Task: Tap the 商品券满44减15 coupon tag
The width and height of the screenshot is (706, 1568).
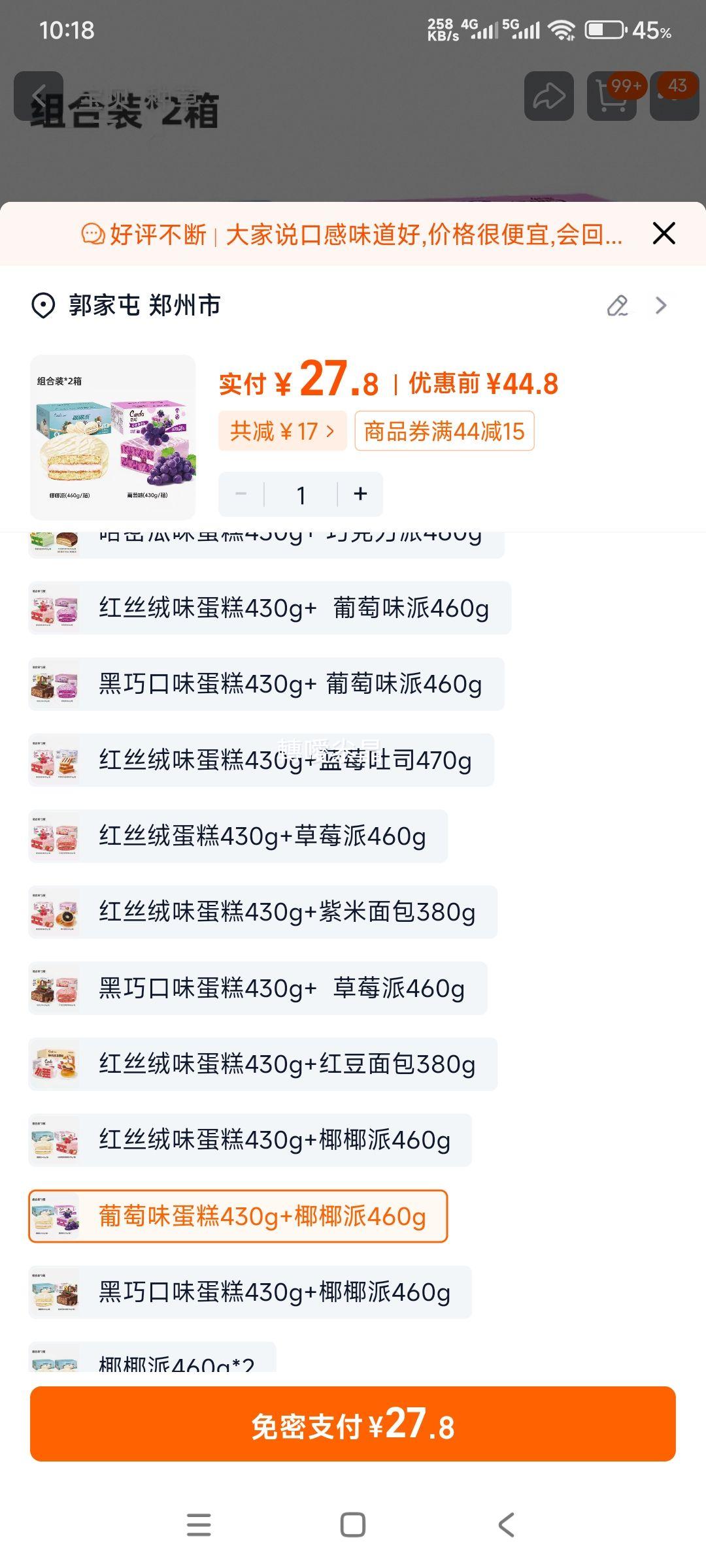Action: pos(444,430)
